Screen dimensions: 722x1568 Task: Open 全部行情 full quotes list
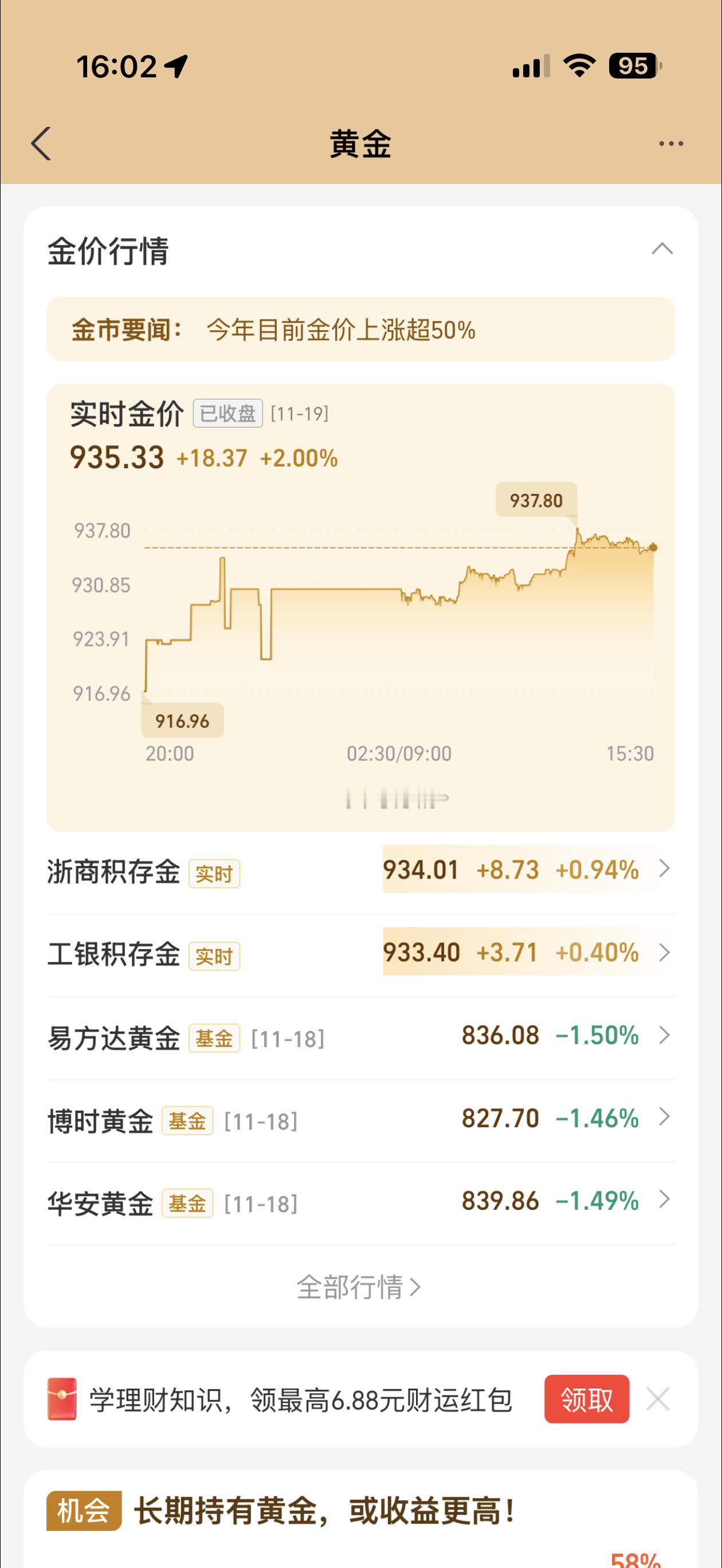pos(359,1287)
